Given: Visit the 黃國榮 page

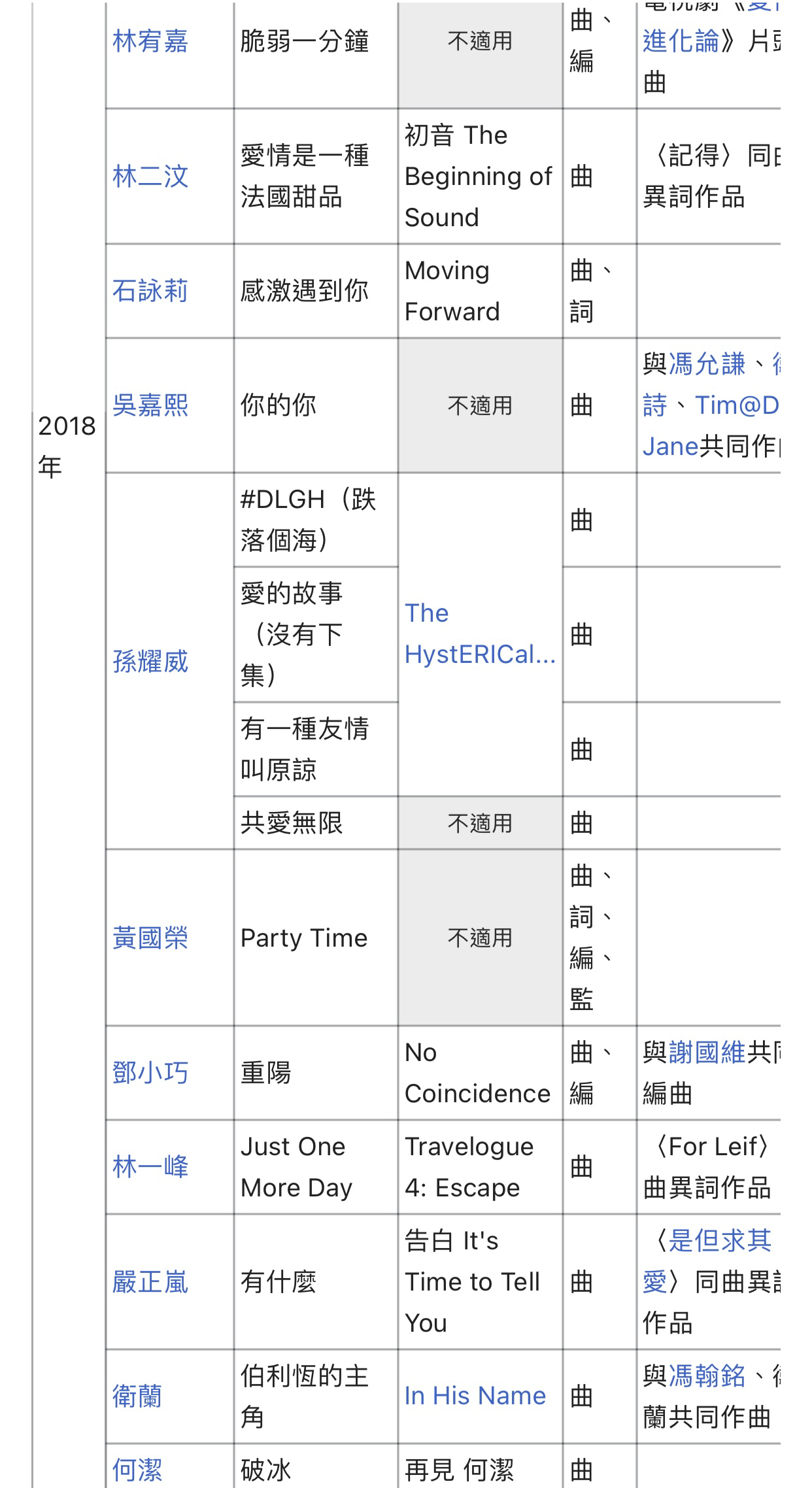Looking at the screenshot, I should (150, 938).
